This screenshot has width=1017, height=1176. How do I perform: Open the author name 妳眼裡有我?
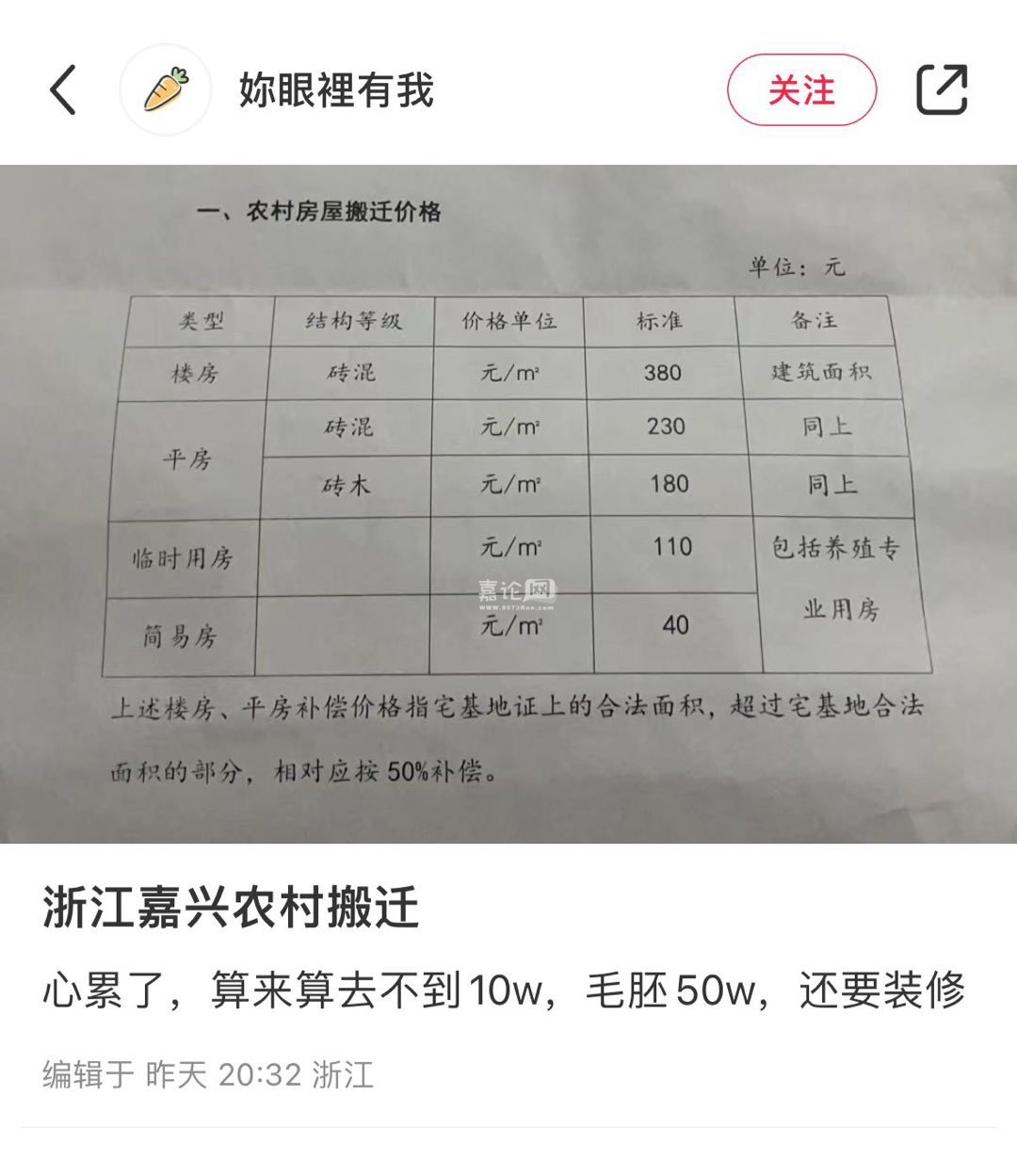pyautogui.click(x=336, y=90)
